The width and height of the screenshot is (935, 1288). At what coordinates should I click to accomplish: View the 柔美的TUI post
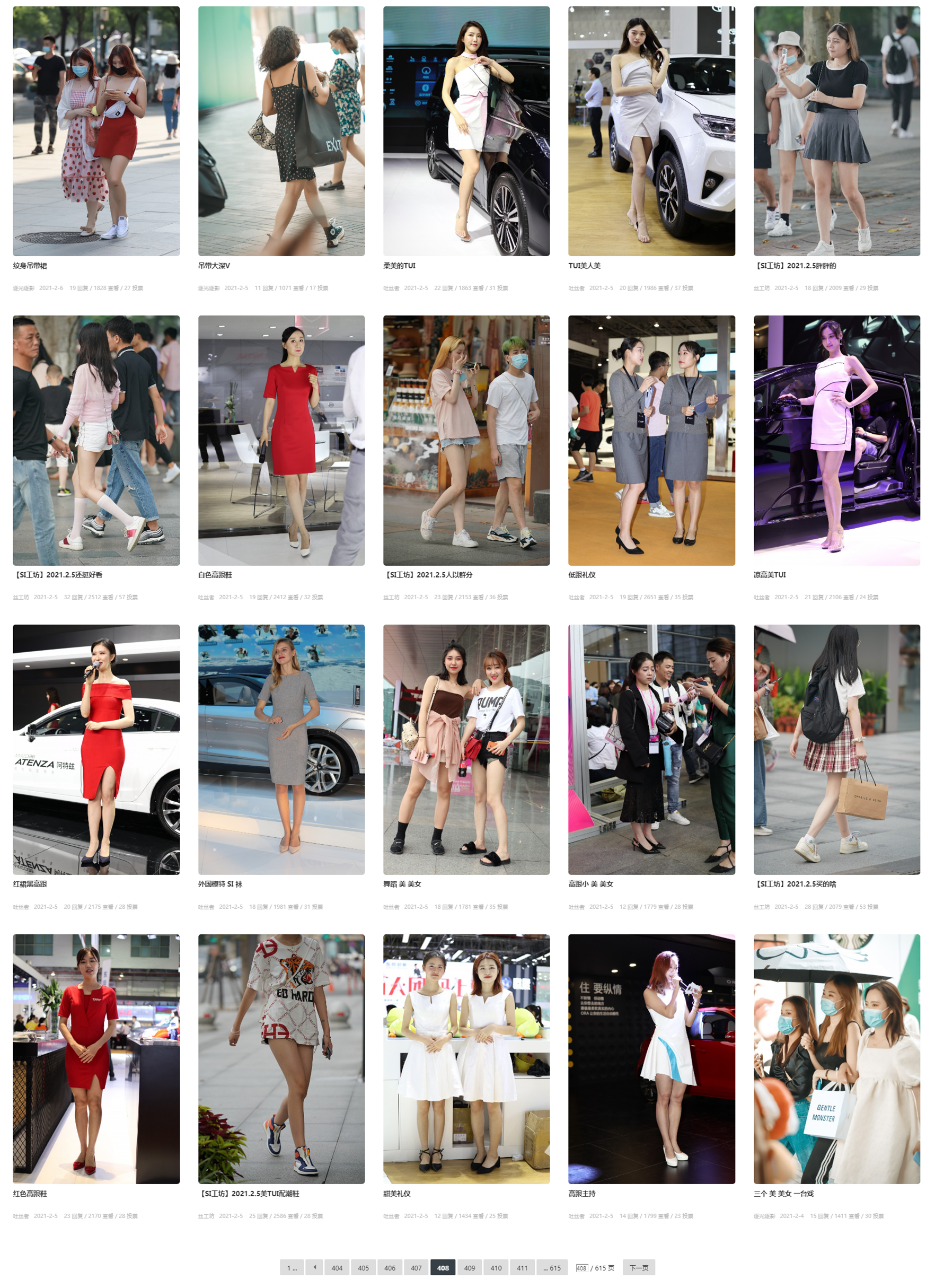click(466, 130)
